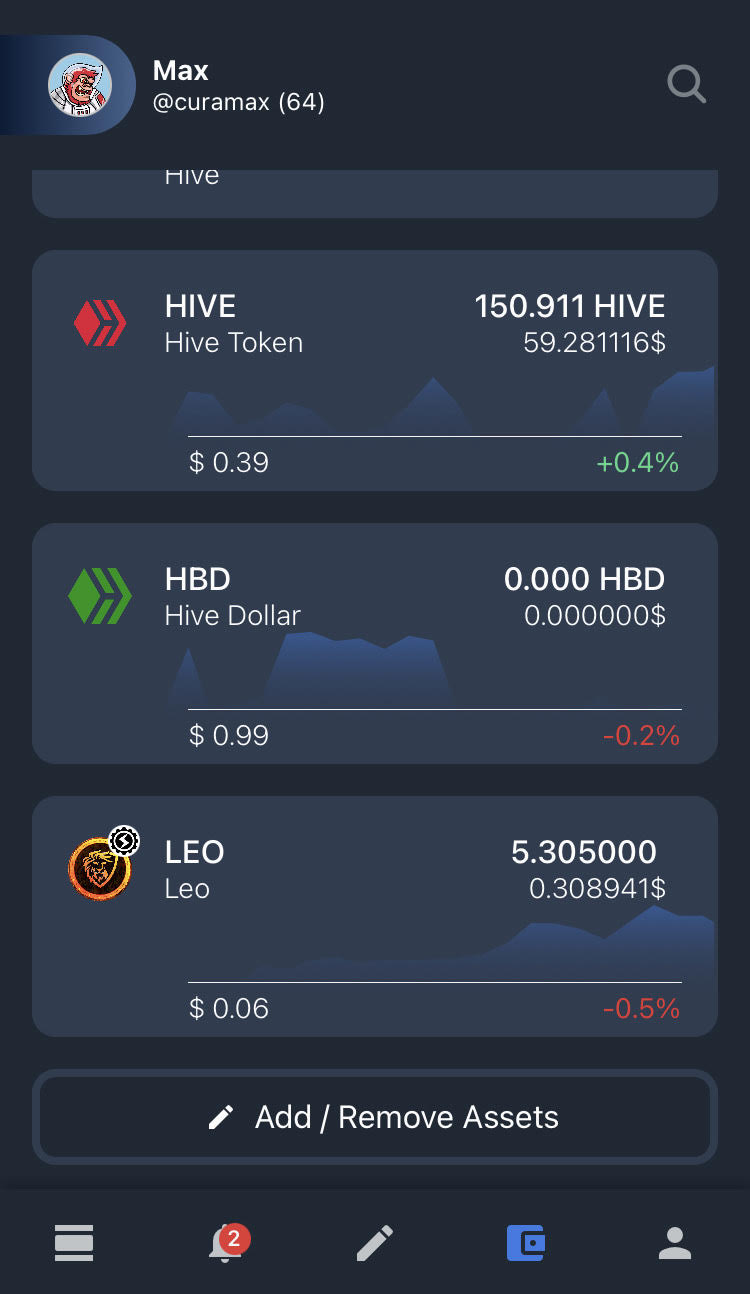750x1294 pixels.
Task: Open the LEO asset card
Action: click(x=375, y=916)
